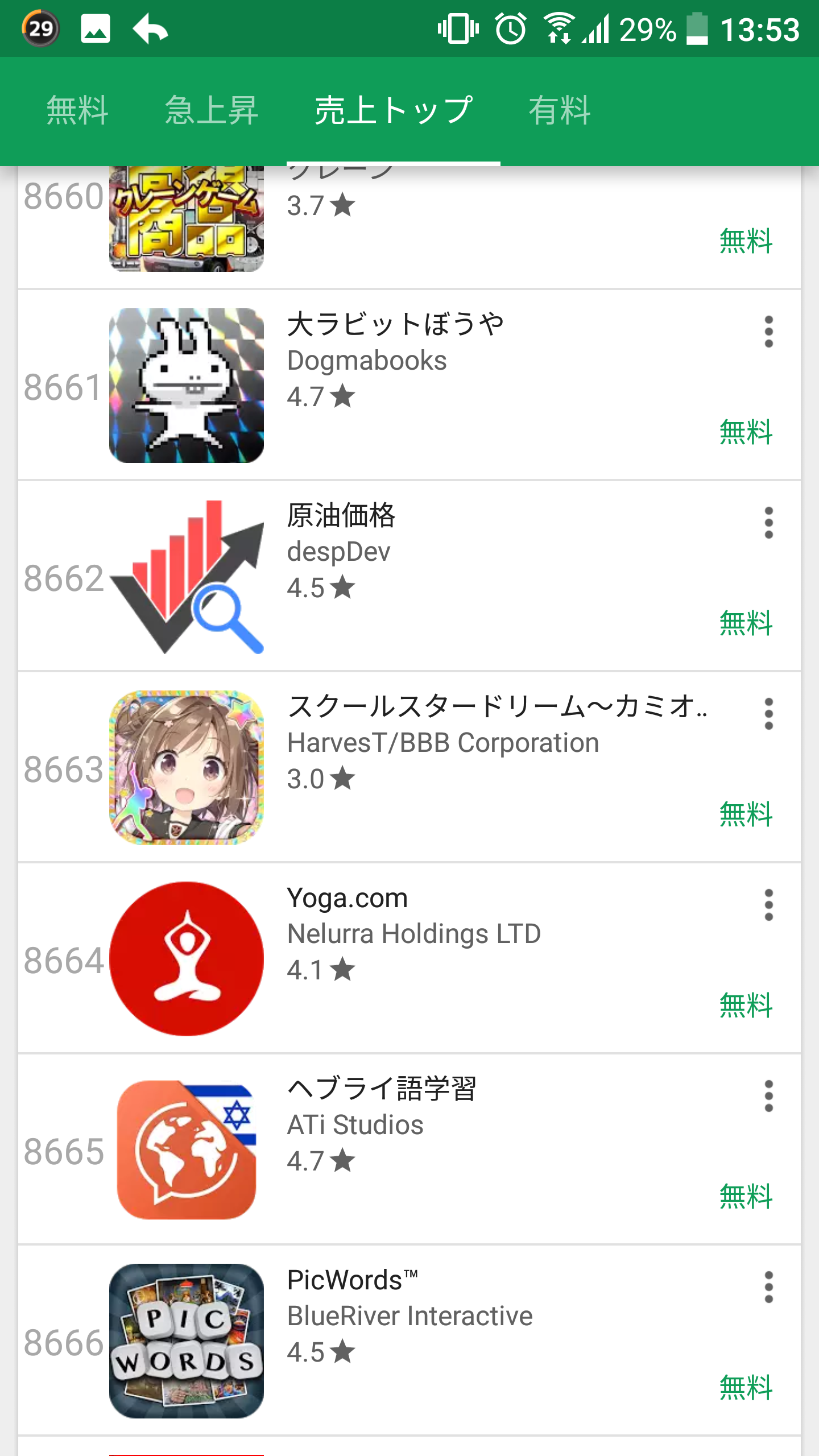
Task: Open overflow menu for 大ラビットぼうや
Action: click(x=768, y=332)
